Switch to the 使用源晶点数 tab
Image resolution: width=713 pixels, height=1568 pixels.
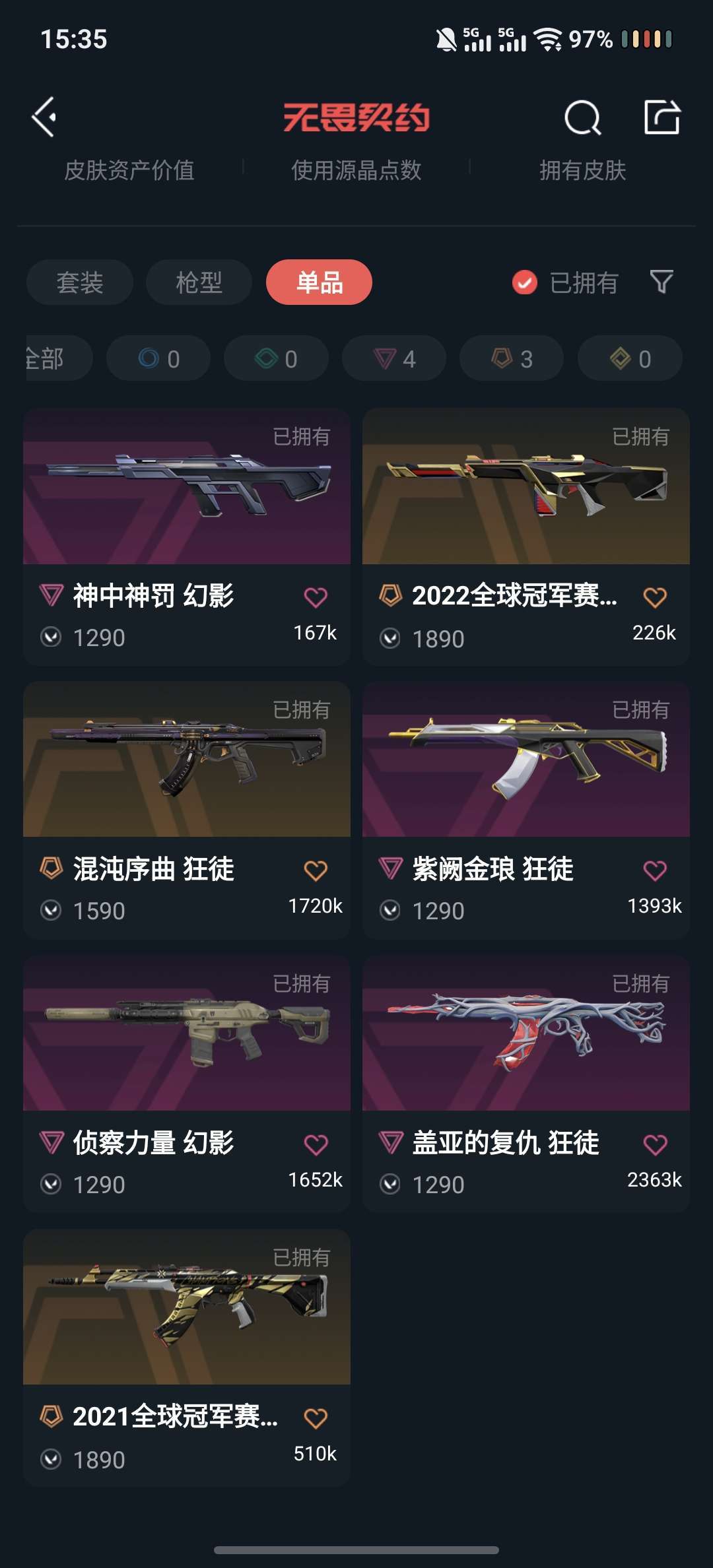tap(356, 170)
